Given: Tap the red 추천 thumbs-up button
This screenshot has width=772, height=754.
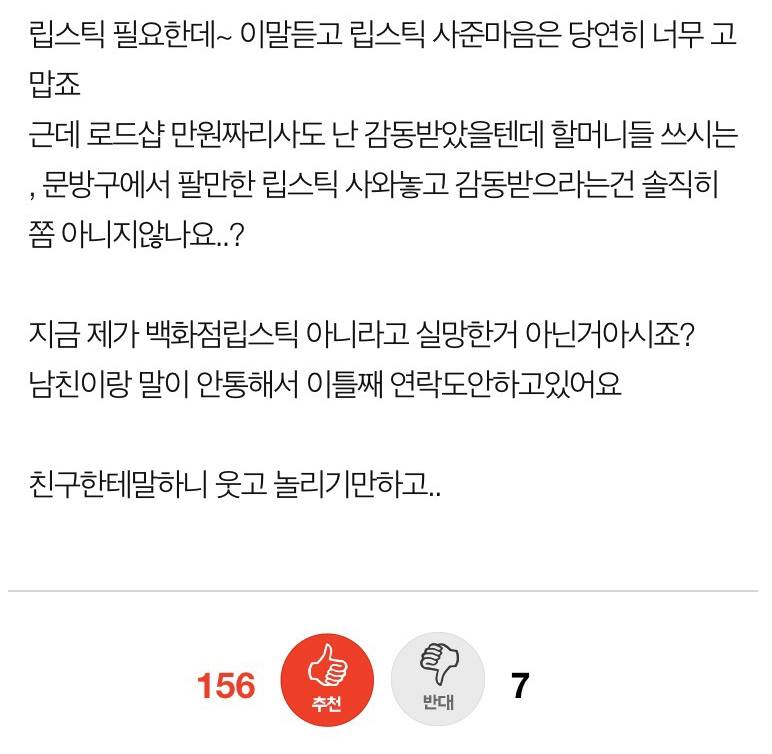Looking at the screenshot, I should click(327, 678).
